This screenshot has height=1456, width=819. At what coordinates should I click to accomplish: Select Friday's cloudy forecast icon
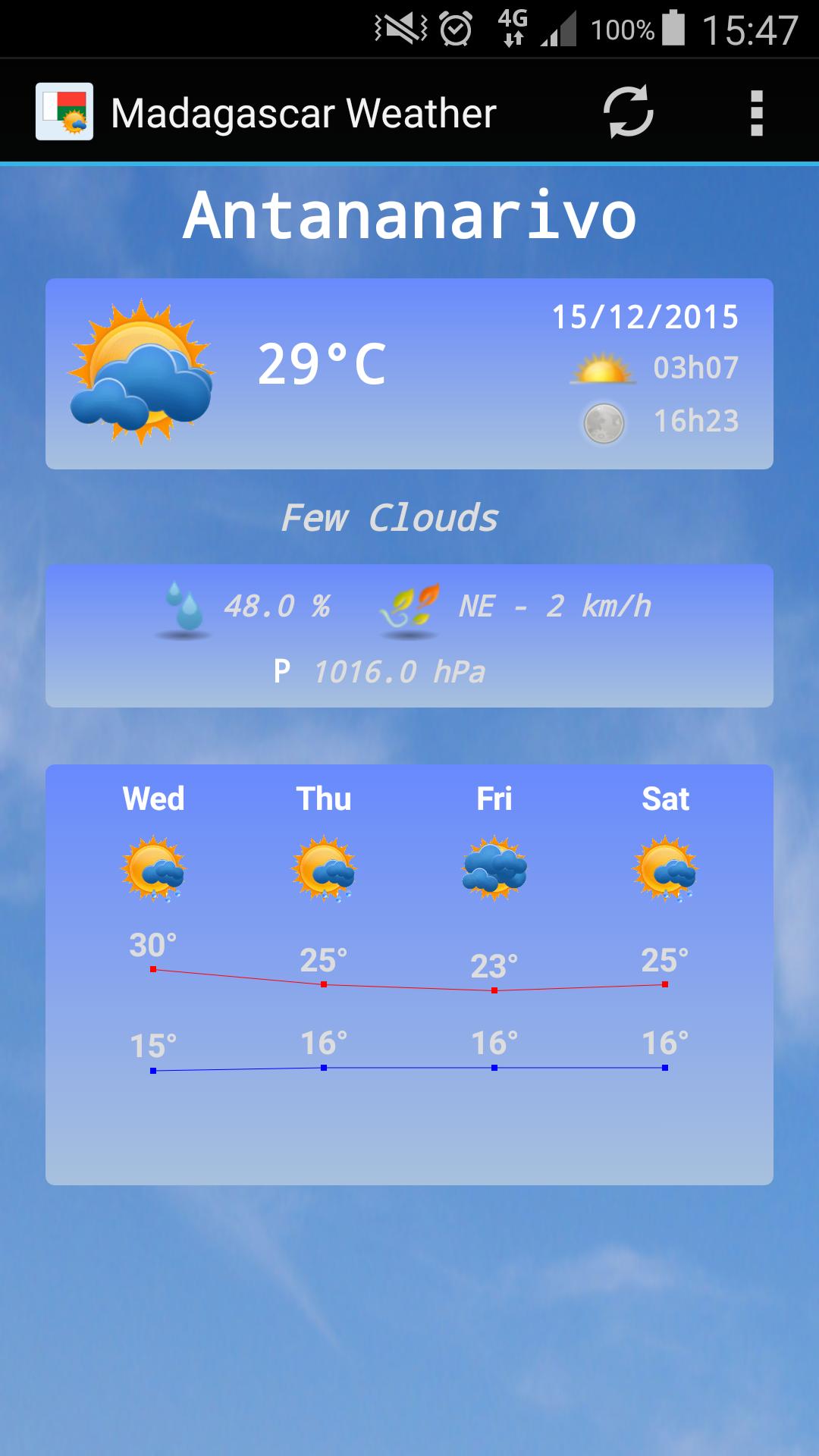coord(494,868)
